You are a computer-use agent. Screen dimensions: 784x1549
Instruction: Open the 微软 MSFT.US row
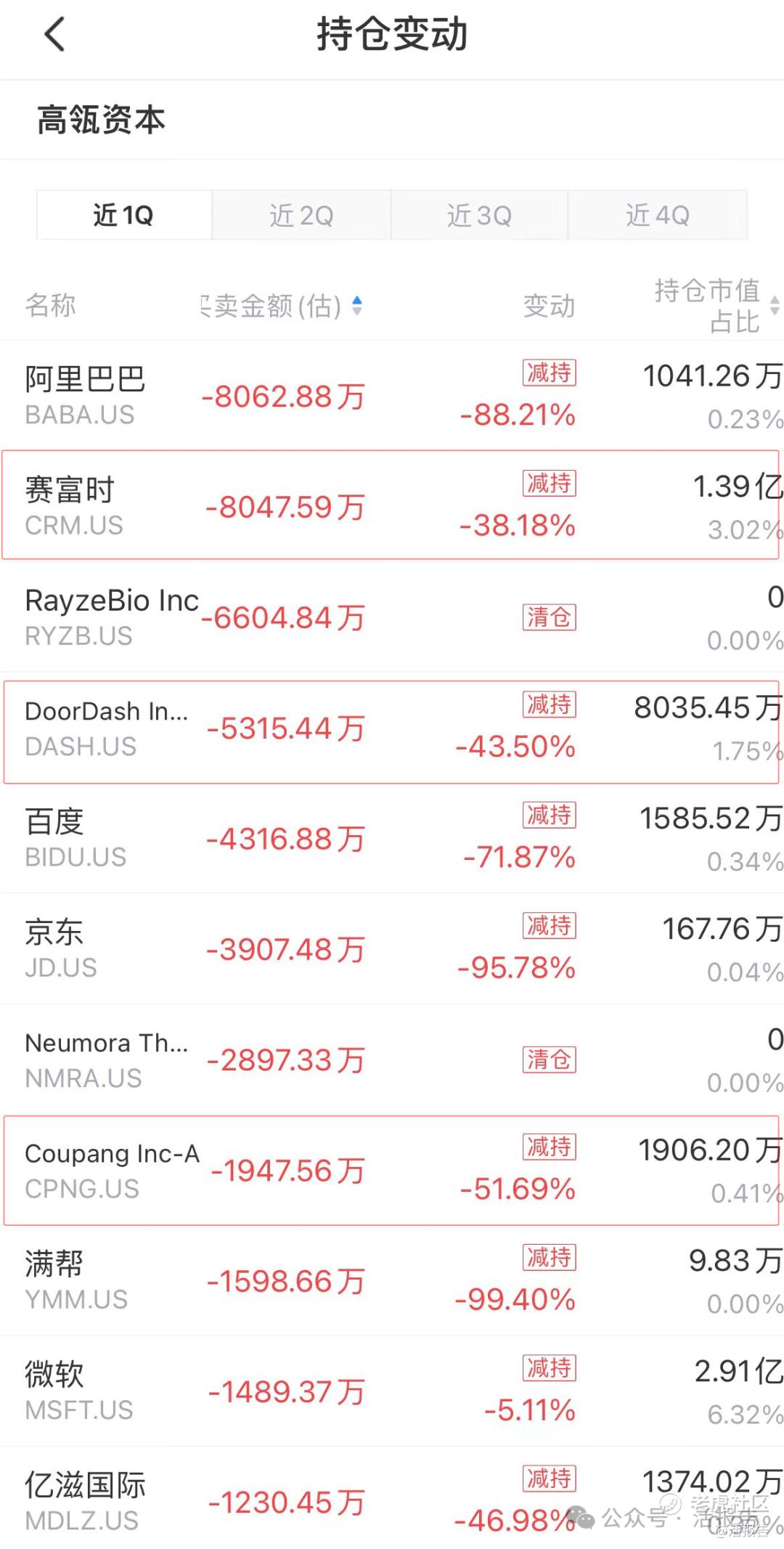[x=392, y=1391]
